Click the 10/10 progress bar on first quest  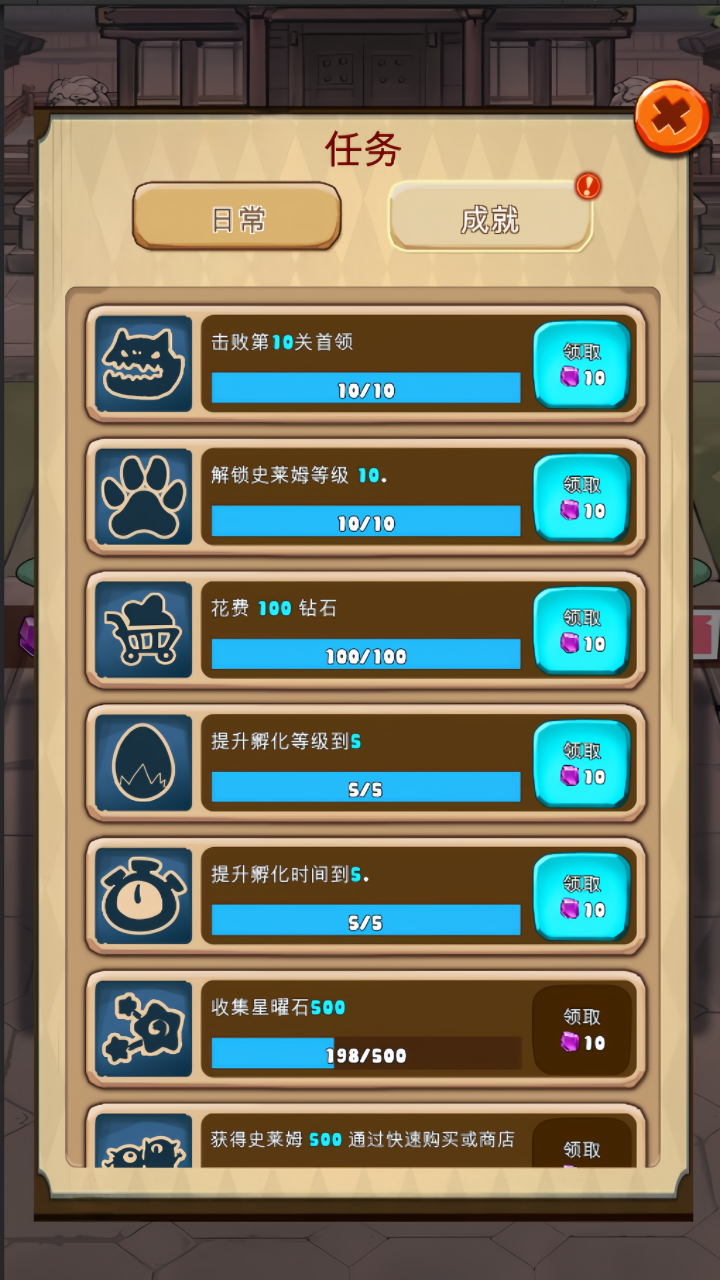pos(364,389)
